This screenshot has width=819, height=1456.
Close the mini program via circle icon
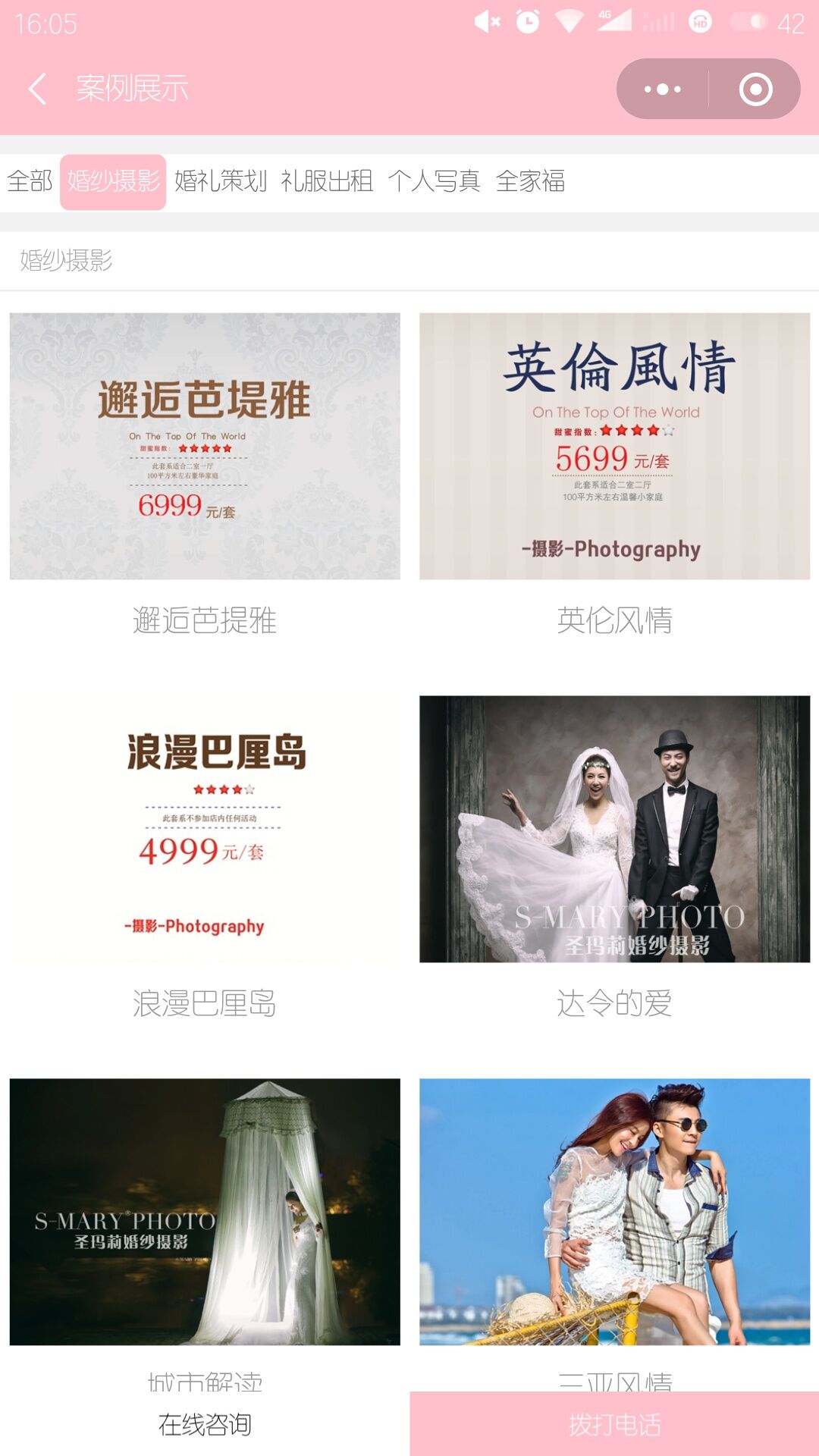tap(755, 89)
